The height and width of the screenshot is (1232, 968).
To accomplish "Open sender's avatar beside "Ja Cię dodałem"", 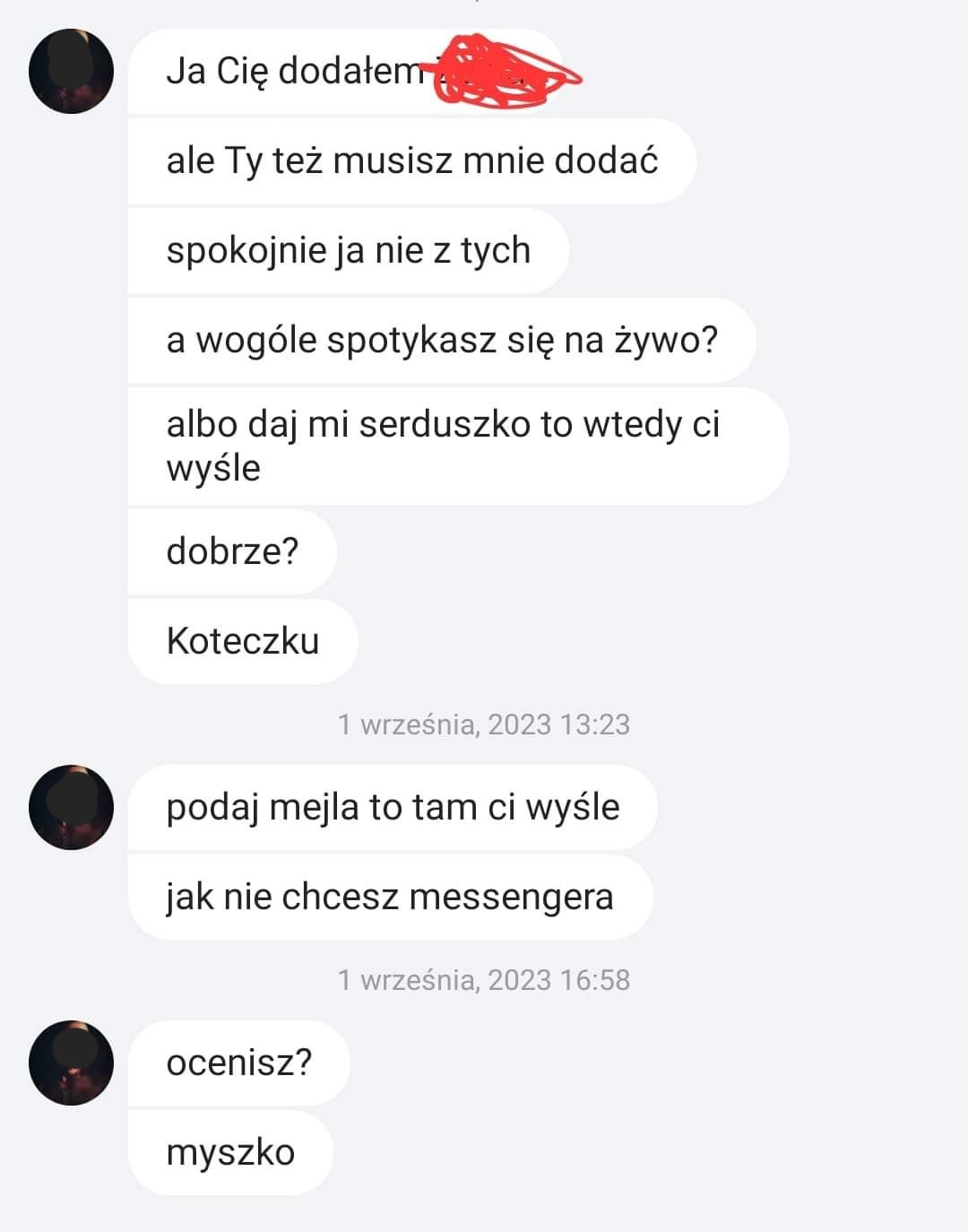I will pos(72,71).
